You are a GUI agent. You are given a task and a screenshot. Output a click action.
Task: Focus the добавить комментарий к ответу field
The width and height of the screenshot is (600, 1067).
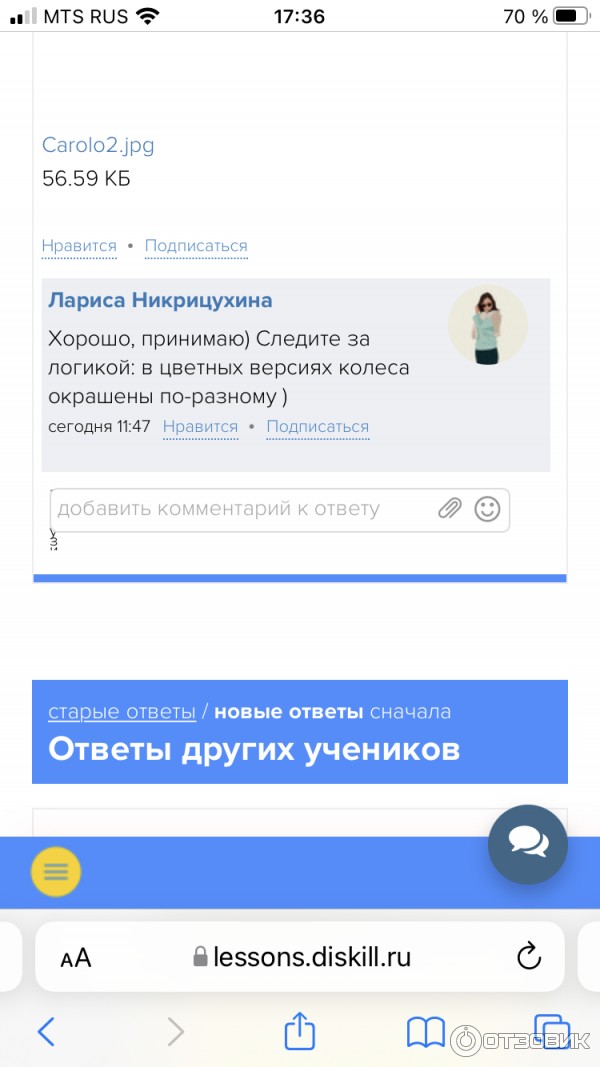[240, 509]
